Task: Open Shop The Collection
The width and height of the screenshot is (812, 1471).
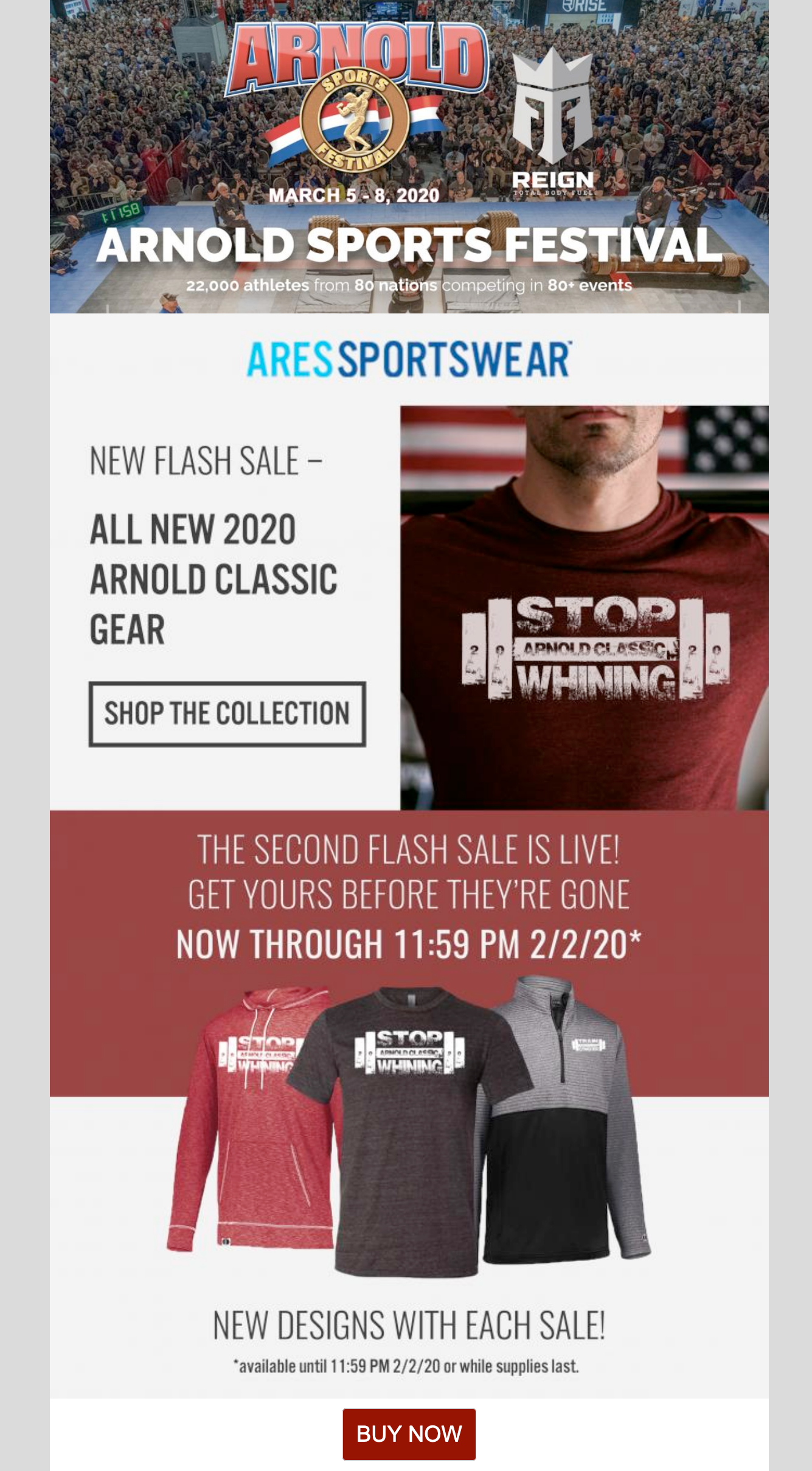Action: tap(227, 714)
